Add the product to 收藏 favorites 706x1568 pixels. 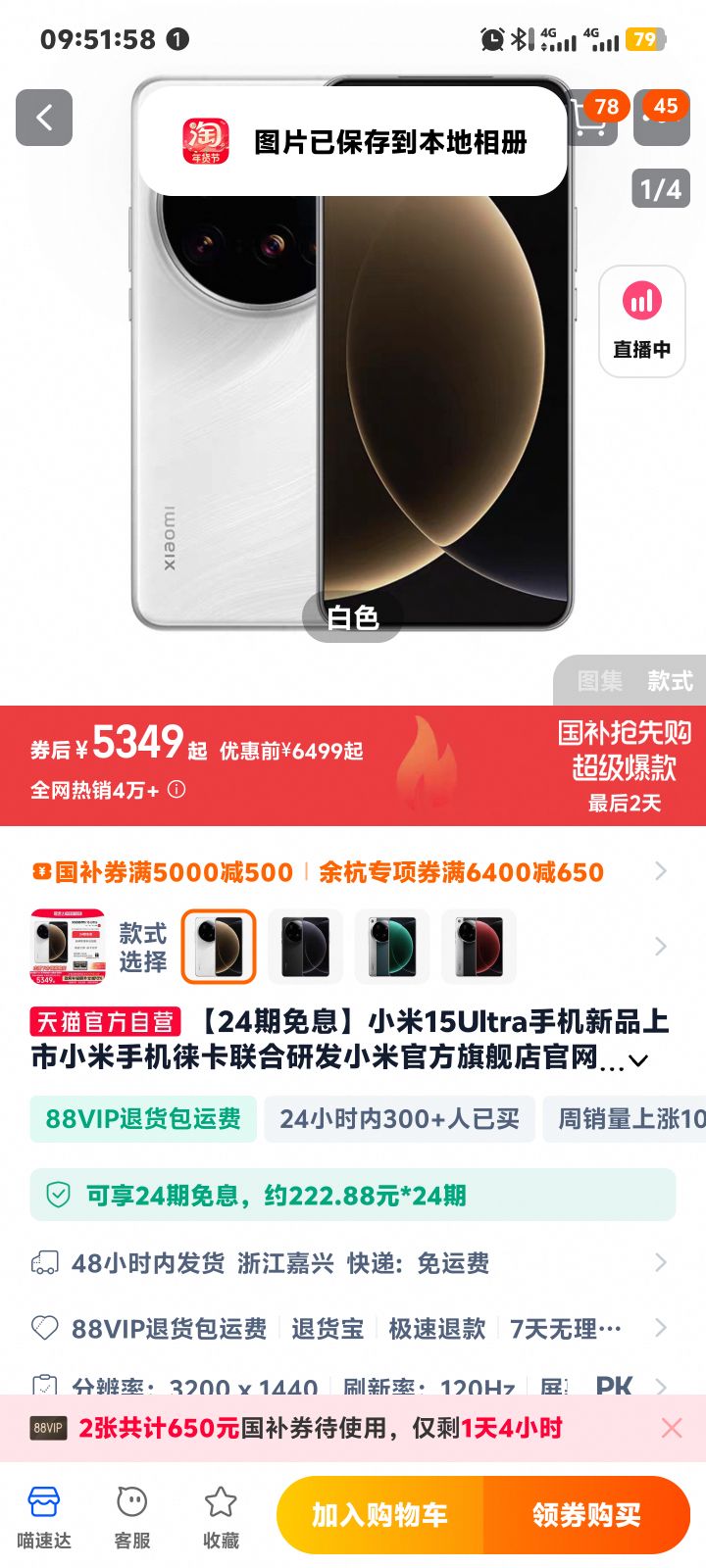221,1516
